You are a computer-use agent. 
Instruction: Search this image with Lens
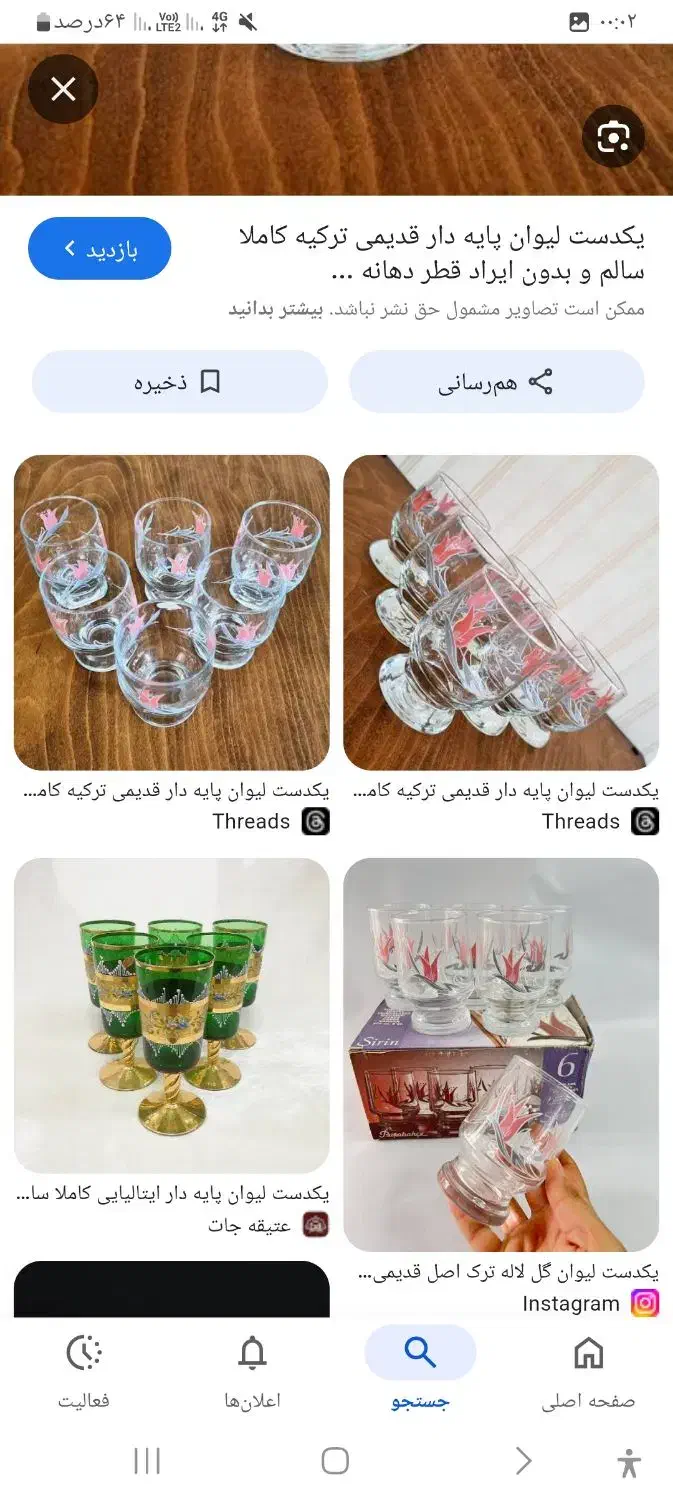tap(612, 137)
